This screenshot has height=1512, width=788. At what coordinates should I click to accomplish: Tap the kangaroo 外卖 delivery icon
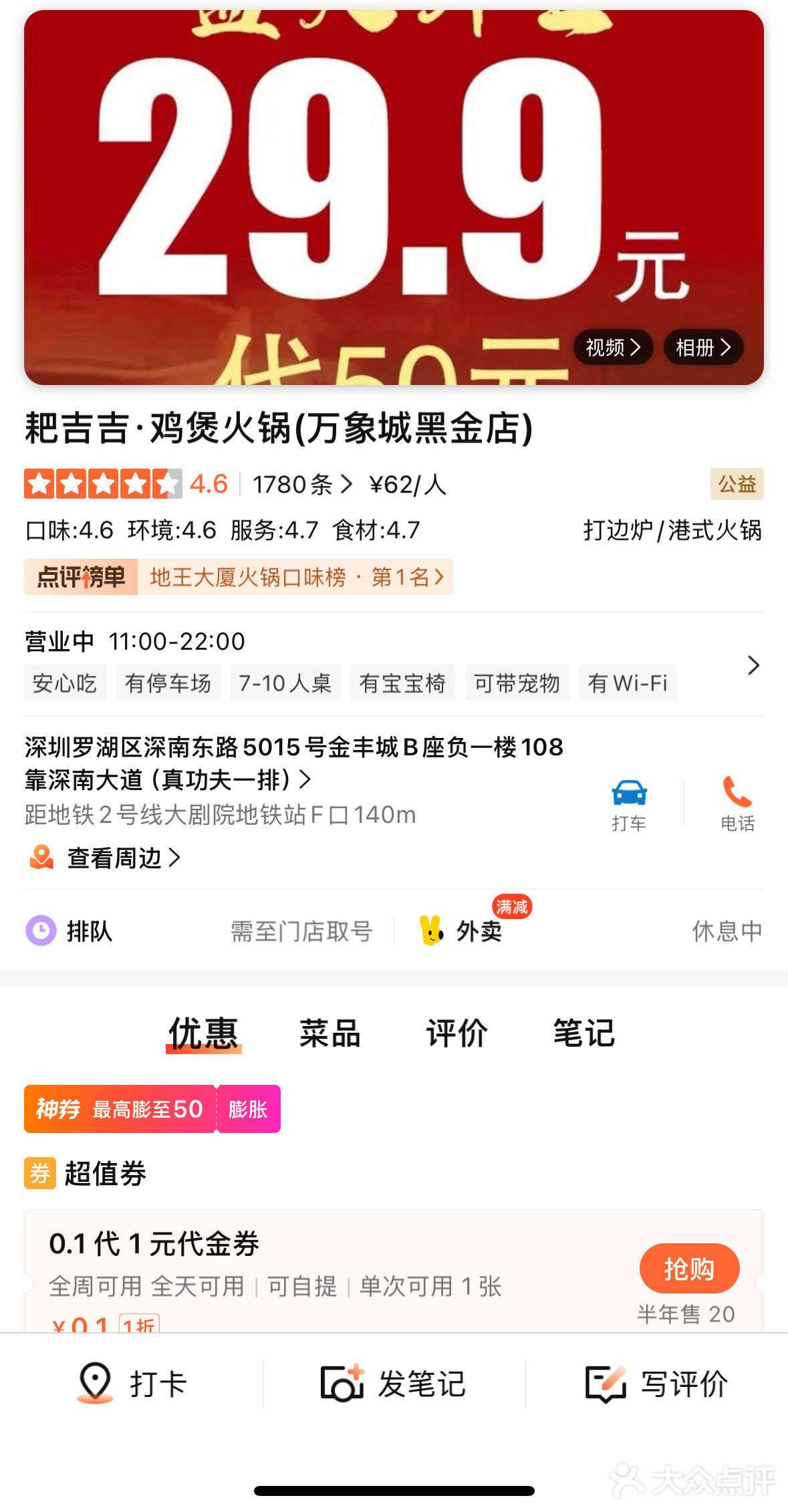click(x=431, y=931)
